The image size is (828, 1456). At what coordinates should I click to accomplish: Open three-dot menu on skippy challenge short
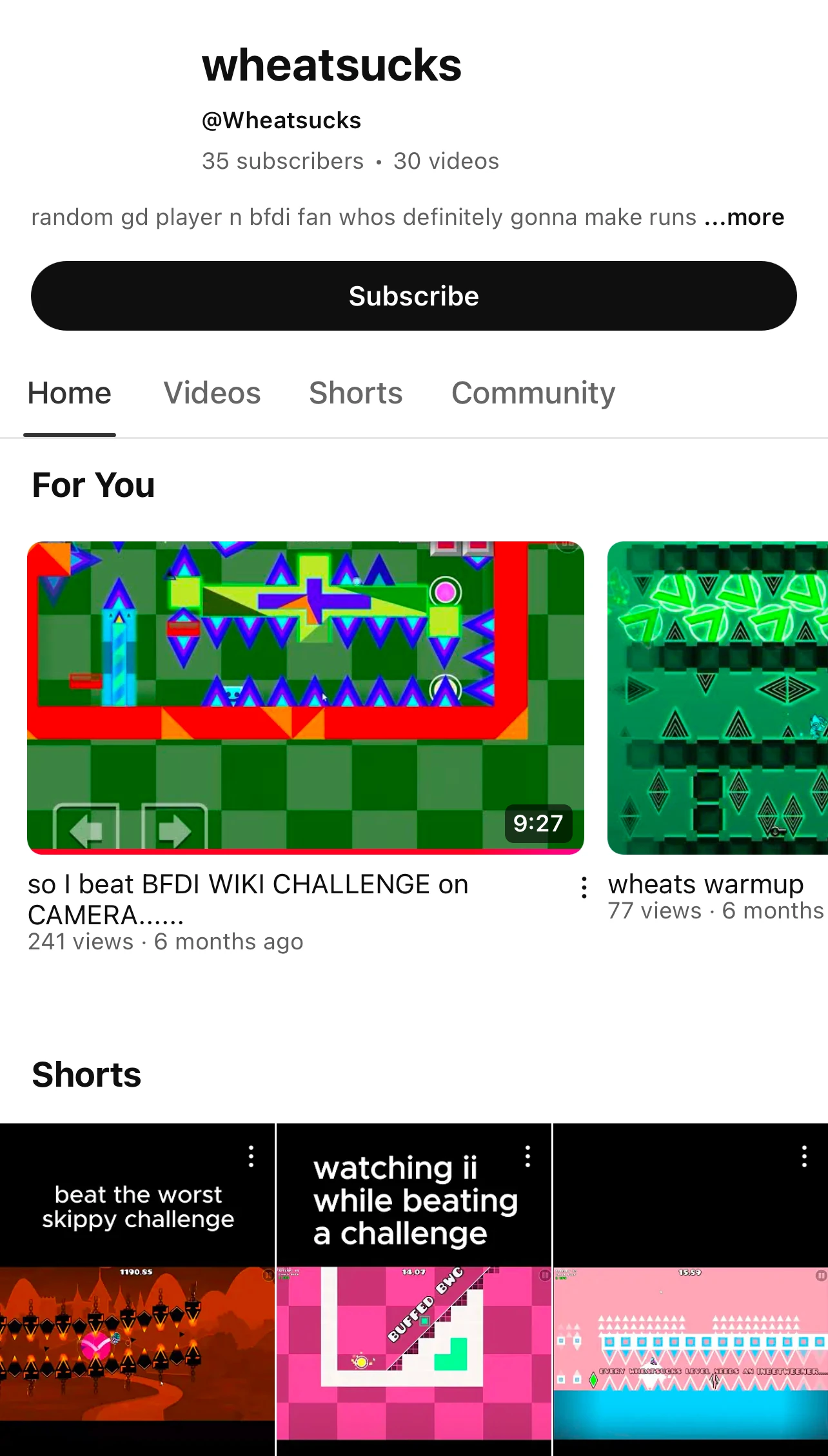click(x=250, y=1158)
